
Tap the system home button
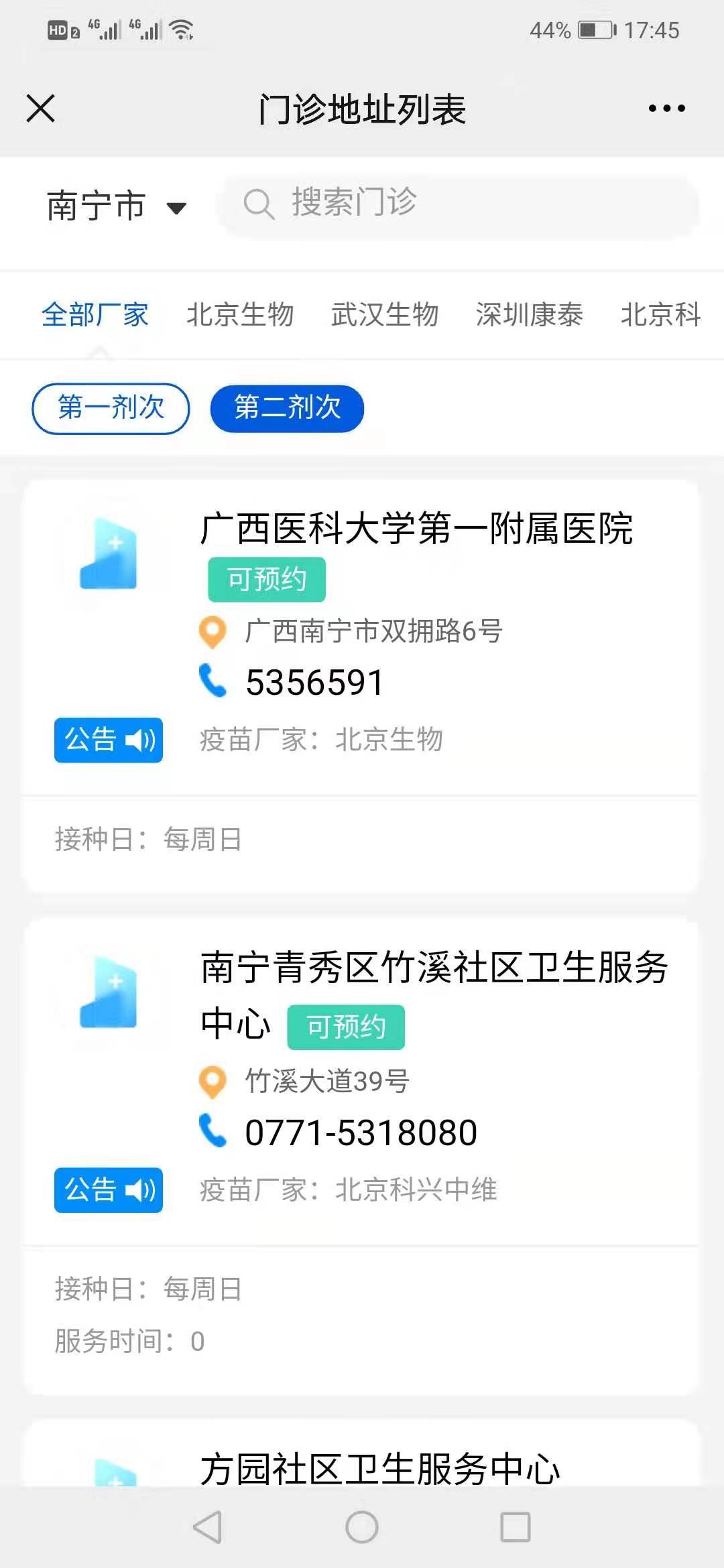pyautogui.click(x=362, y=1528)
